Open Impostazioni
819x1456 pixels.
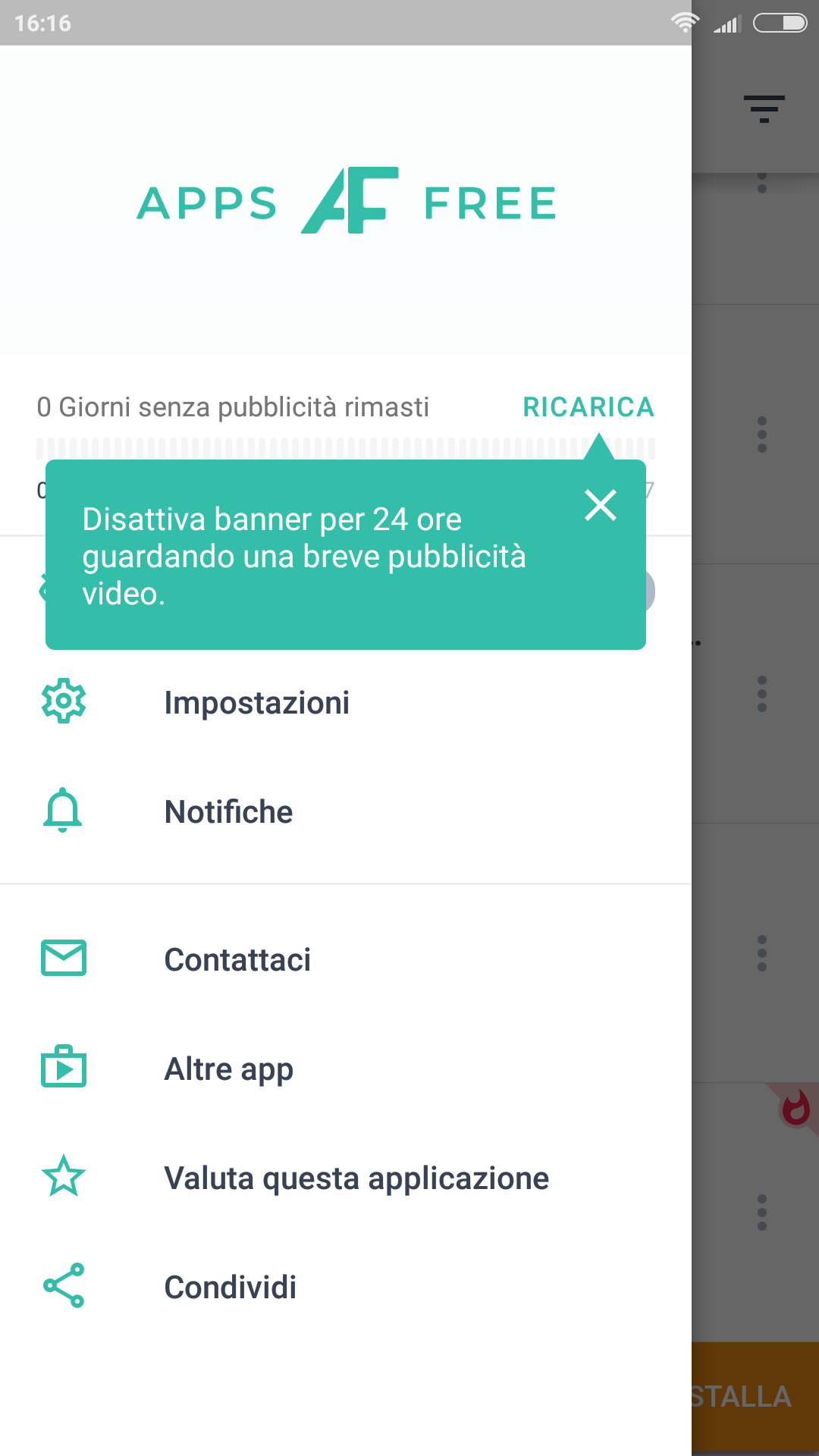click(x=346, y=702)
